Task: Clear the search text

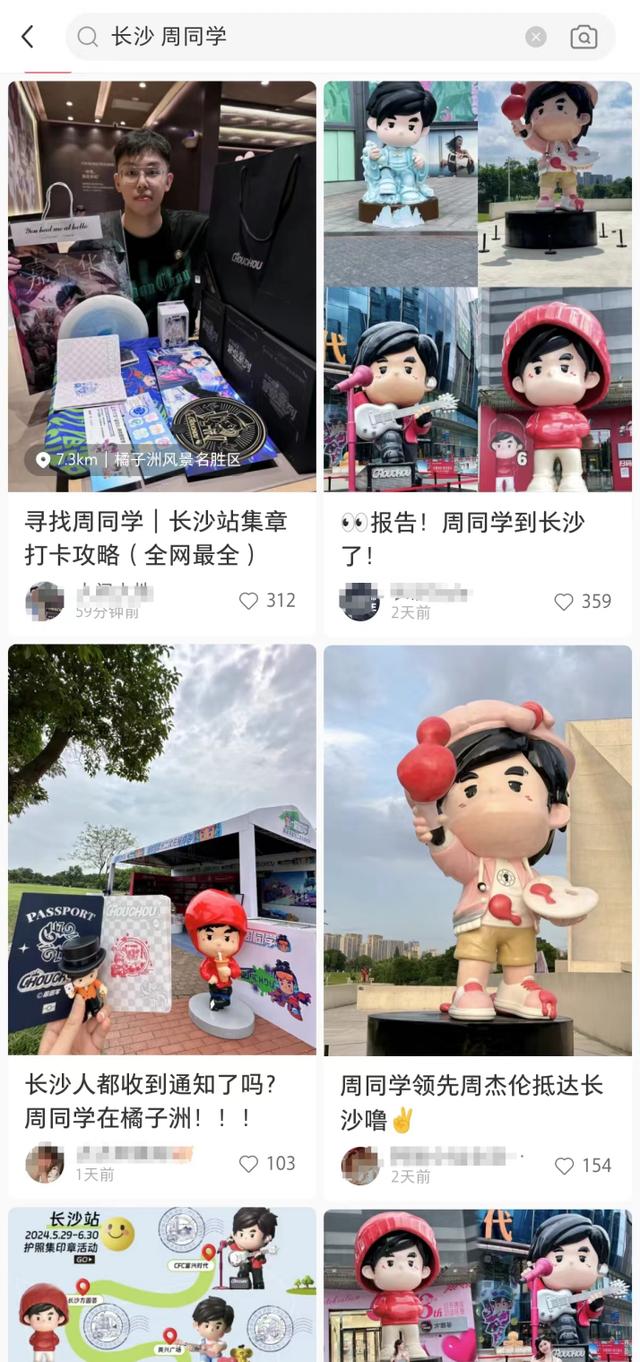Action: pos(536,37)
